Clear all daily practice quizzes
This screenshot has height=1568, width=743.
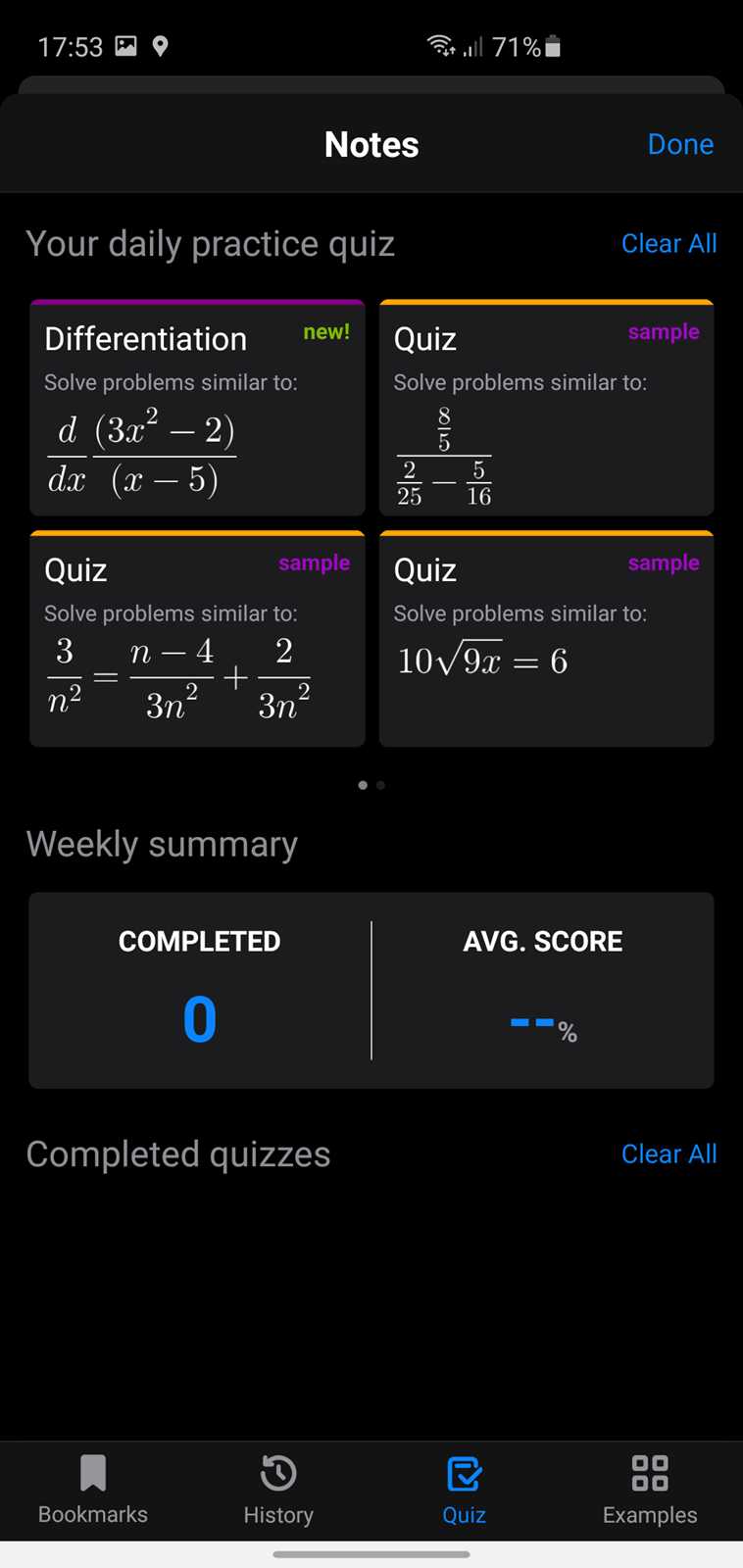point(669,243)
